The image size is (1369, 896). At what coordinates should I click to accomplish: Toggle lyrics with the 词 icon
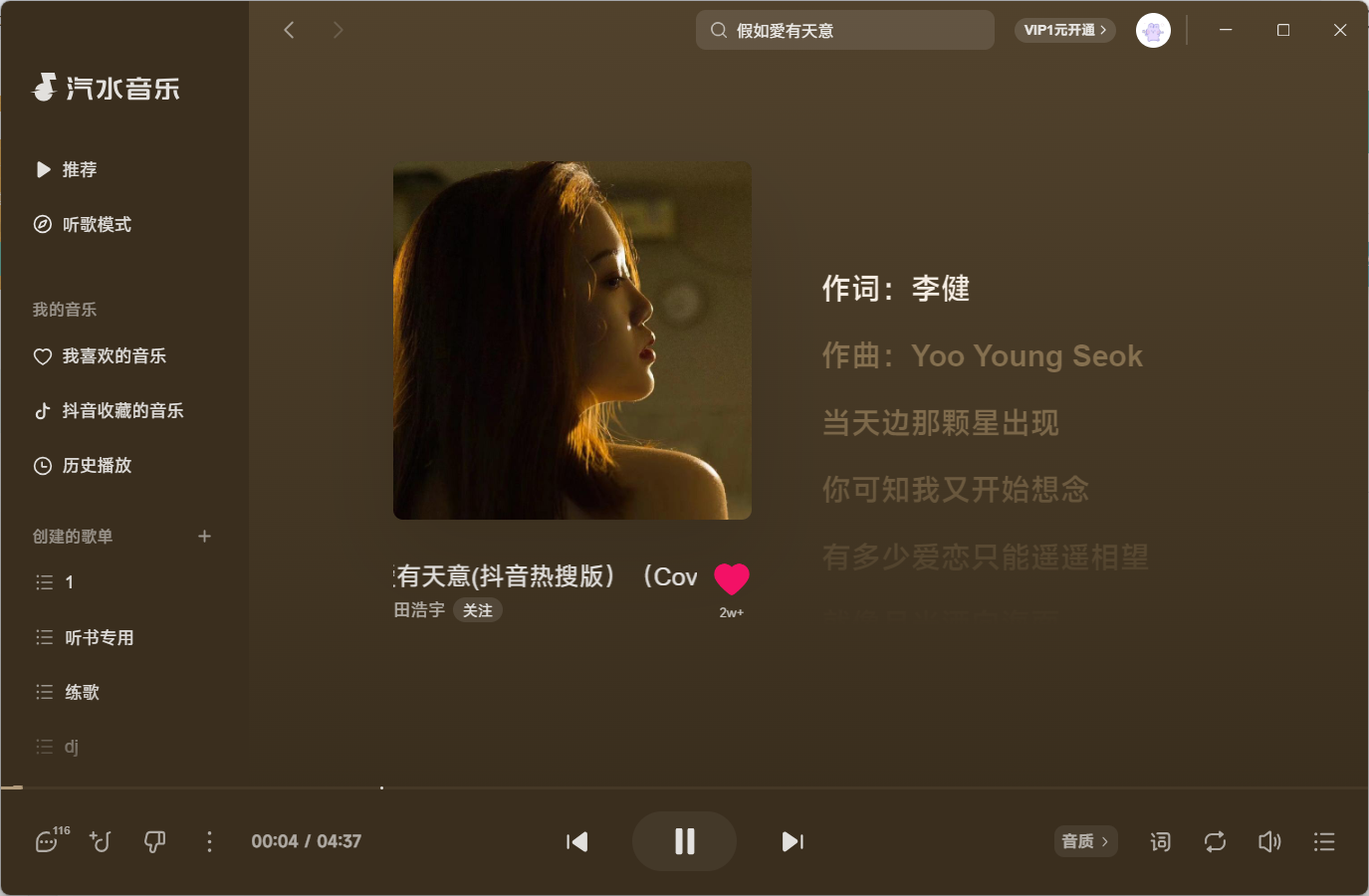click(1161, 842)
